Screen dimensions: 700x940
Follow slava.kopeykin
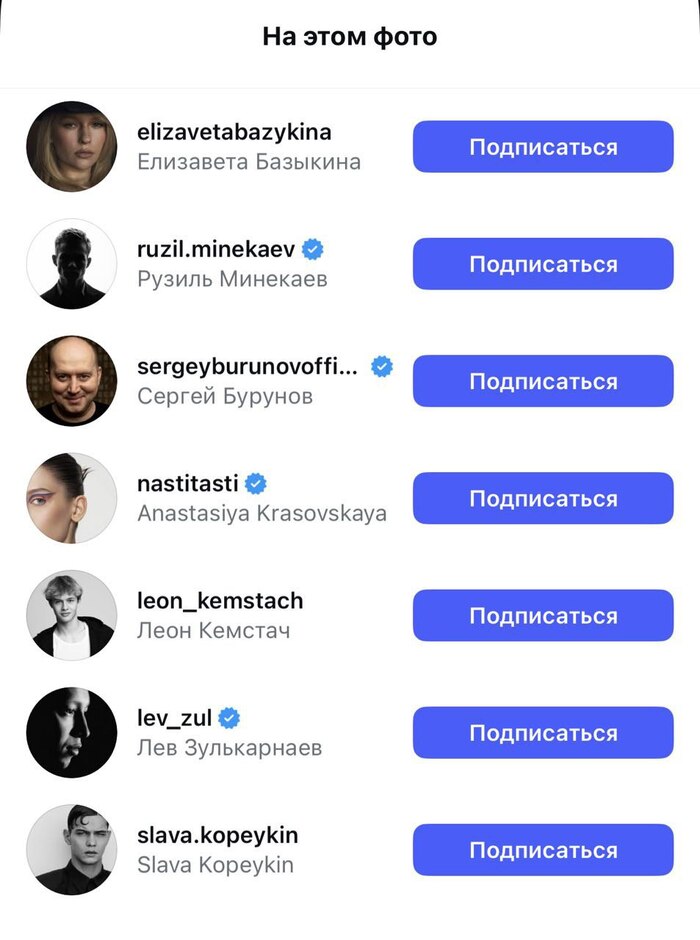click(x=543, y=850)
